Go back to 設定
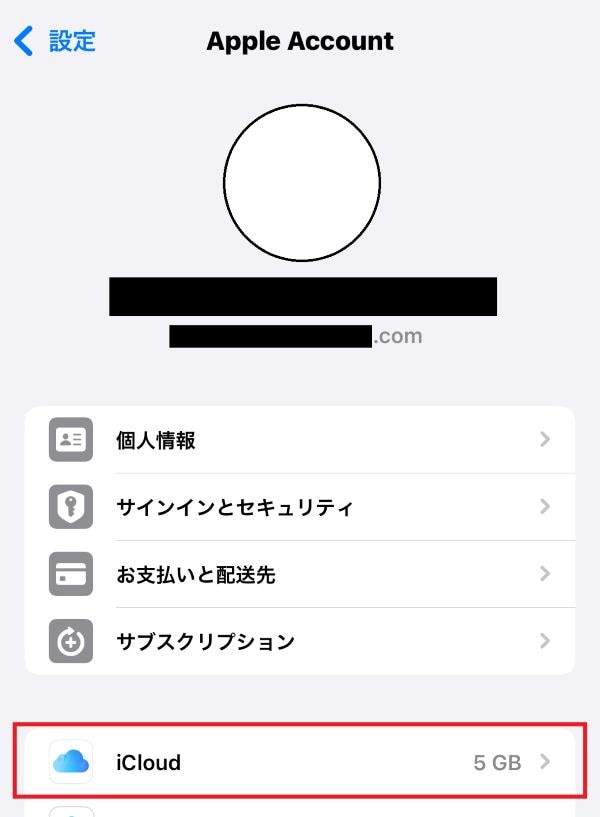This screenshot has height=817, width=600. click(55, 41)
